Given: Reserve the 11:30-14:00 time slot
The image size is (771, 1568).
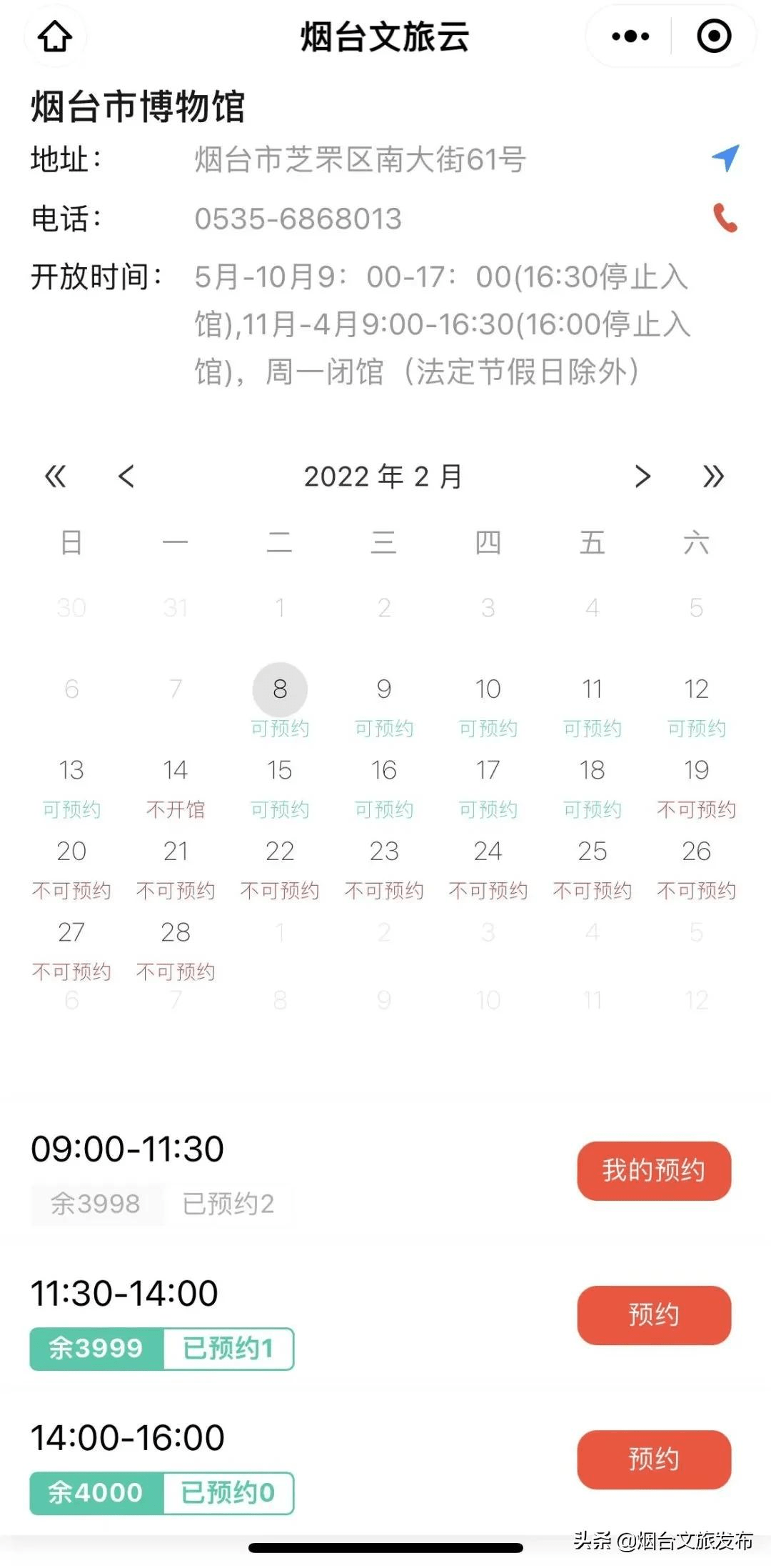Looking at the screenshot, I should 654,1315.
